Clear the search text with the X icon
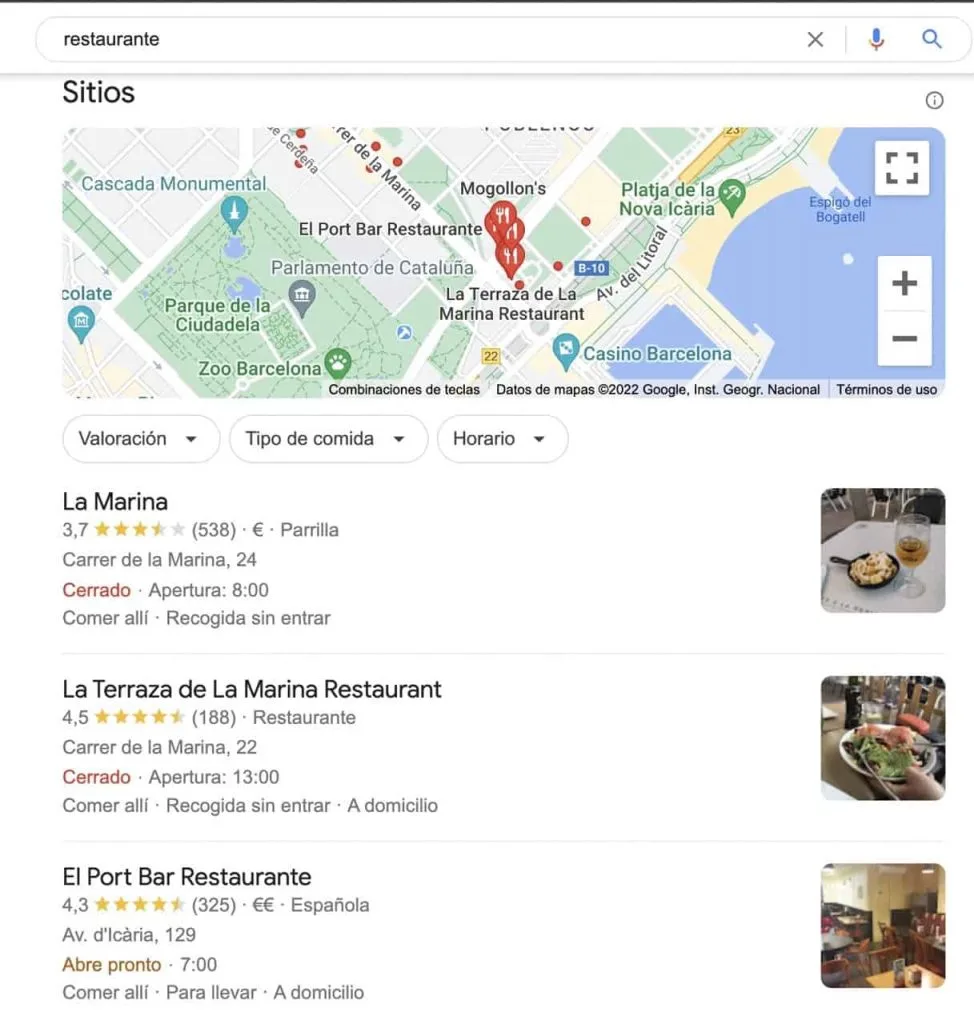The image size is (974, 1024). coord(815,40)
